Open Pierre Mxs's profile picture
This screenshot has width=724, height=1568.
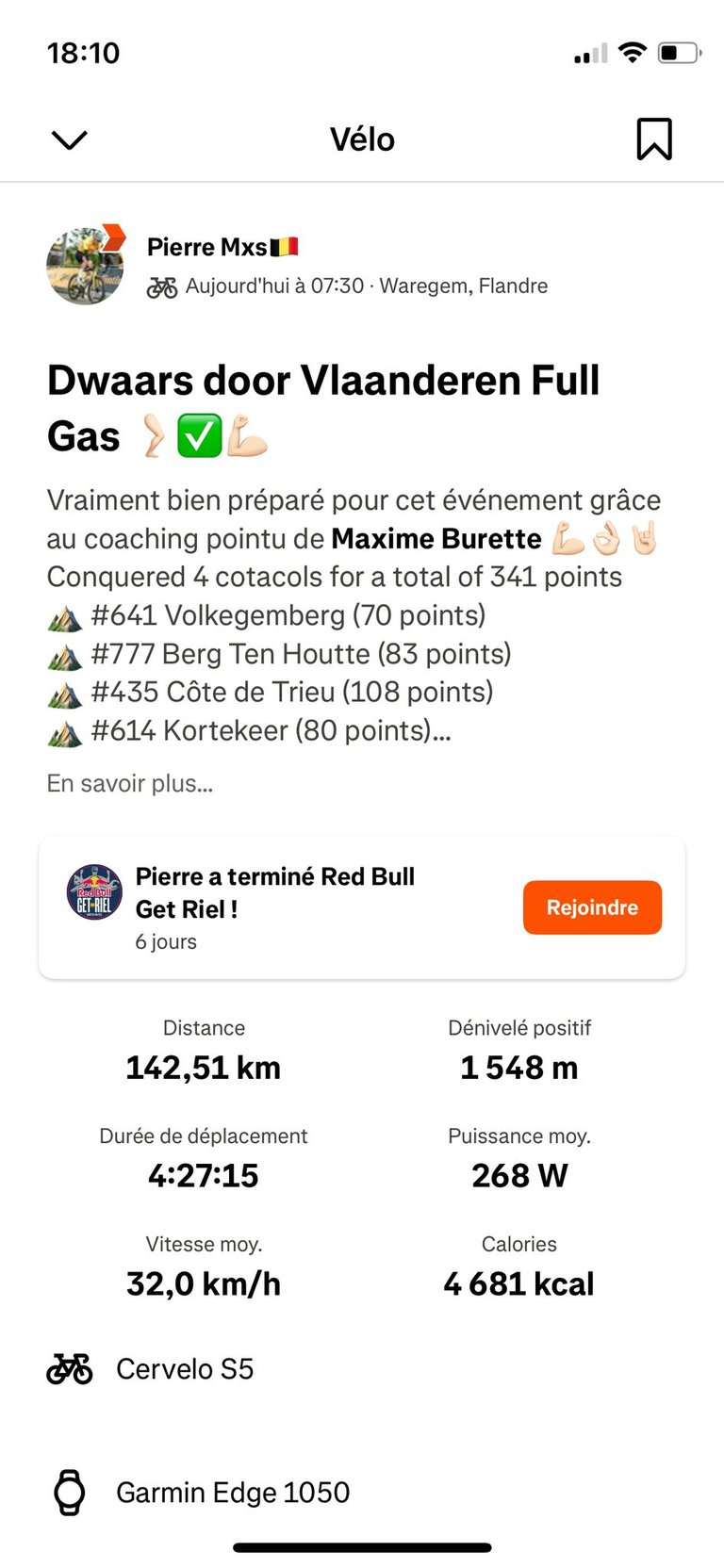click(85, 267)
